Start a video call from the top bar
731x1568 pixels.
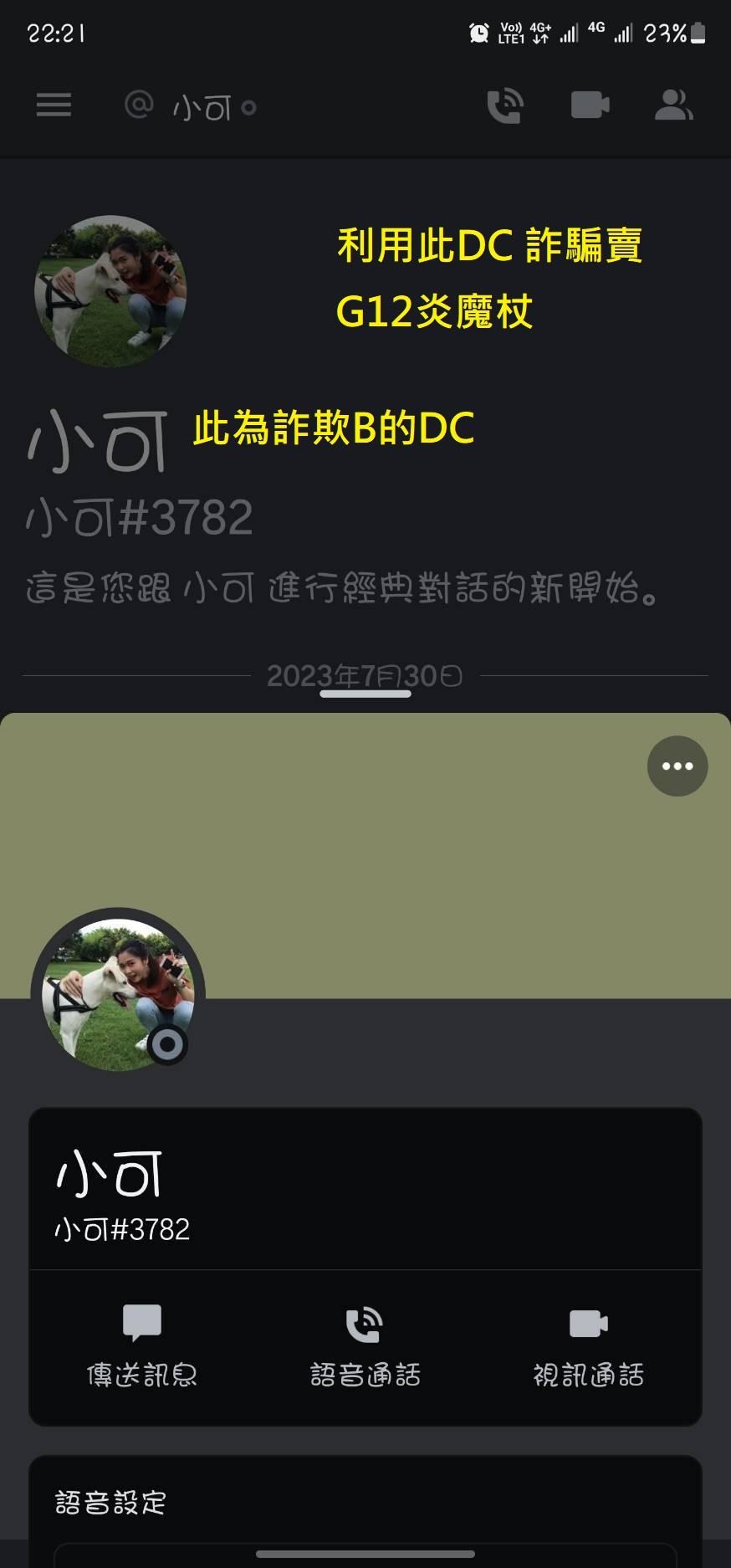[x=590, y=105]
